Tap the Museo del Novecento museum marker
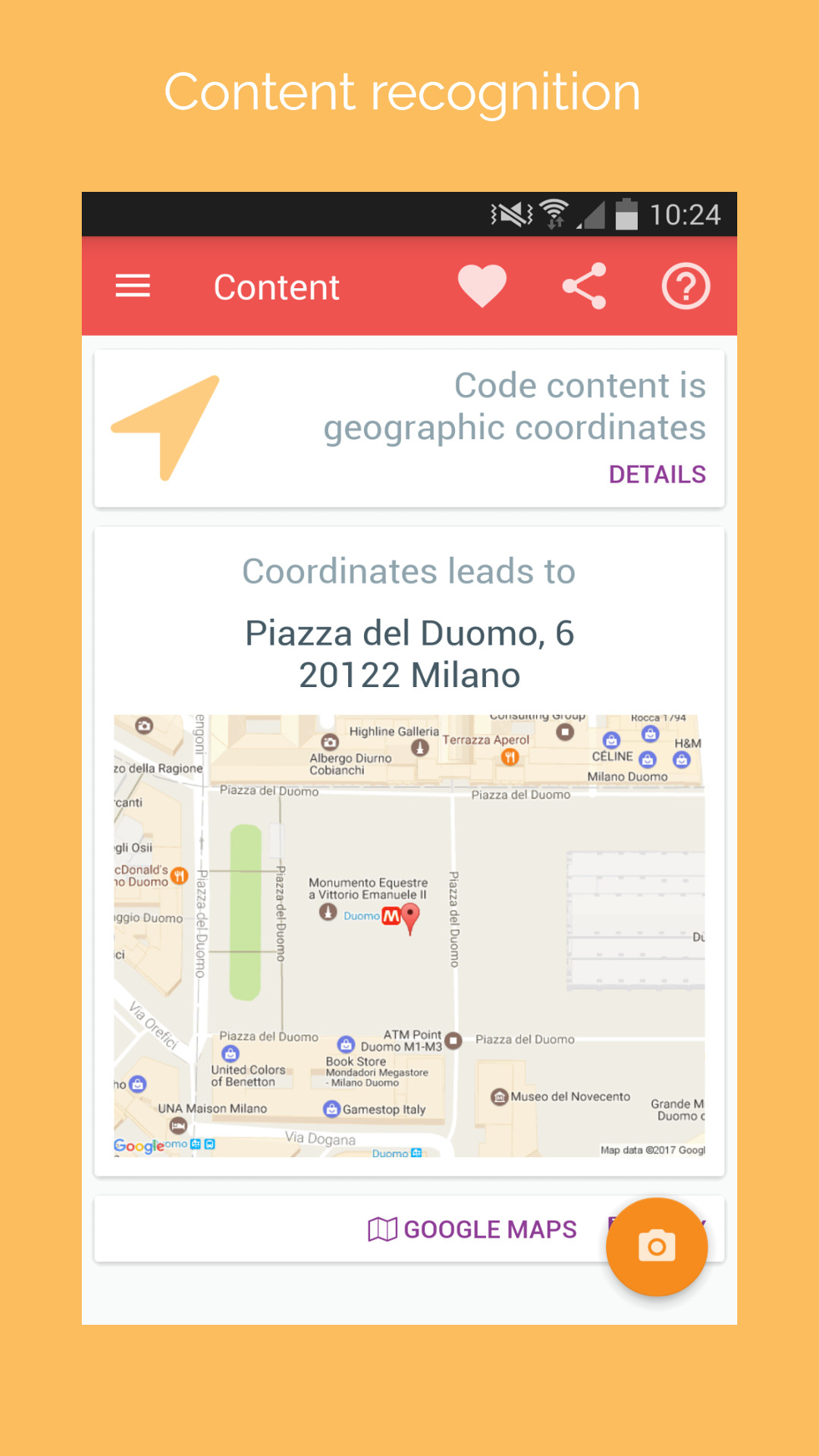This screenshot has width=819, height=1456. (x=499, y=1097)
